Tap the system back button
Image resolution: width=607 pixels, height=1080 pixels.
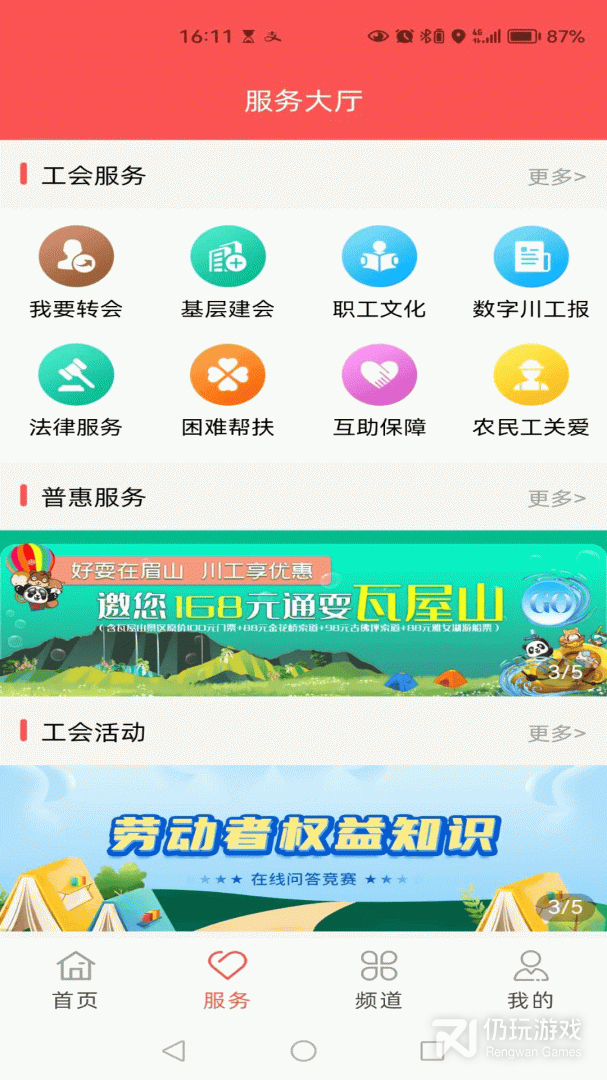click(174, 1050)
